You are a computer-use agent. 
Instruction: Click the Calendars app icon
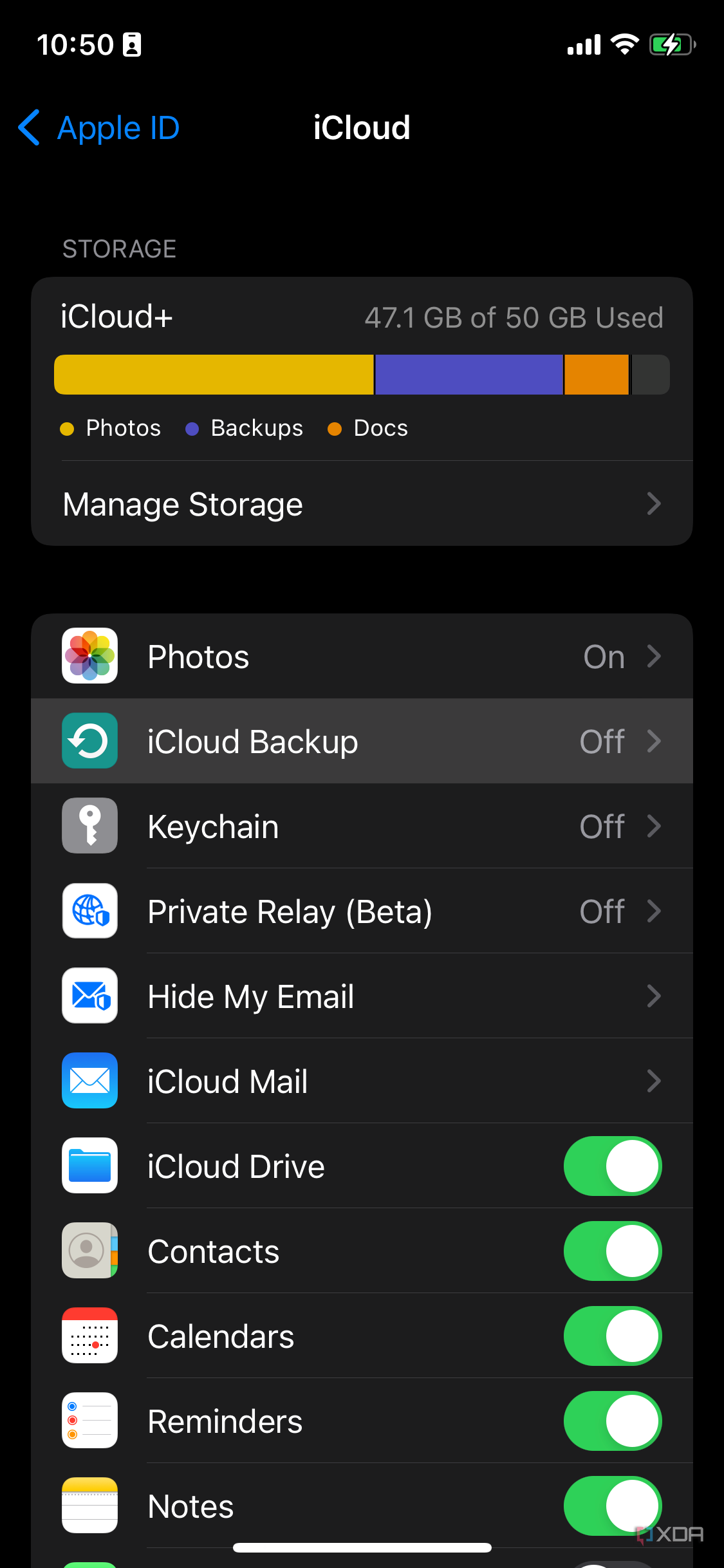(x=89, y=1336)
